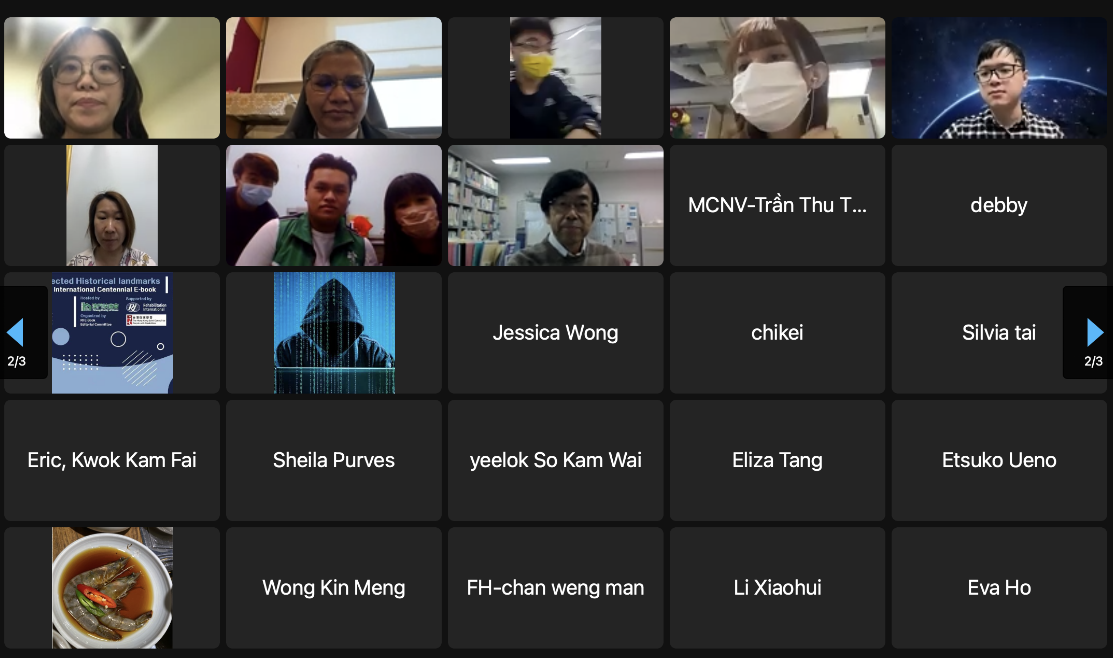Tap the yeelok So Kam Wai tile
Screen dimensions: 1113x658
(555, 460)
